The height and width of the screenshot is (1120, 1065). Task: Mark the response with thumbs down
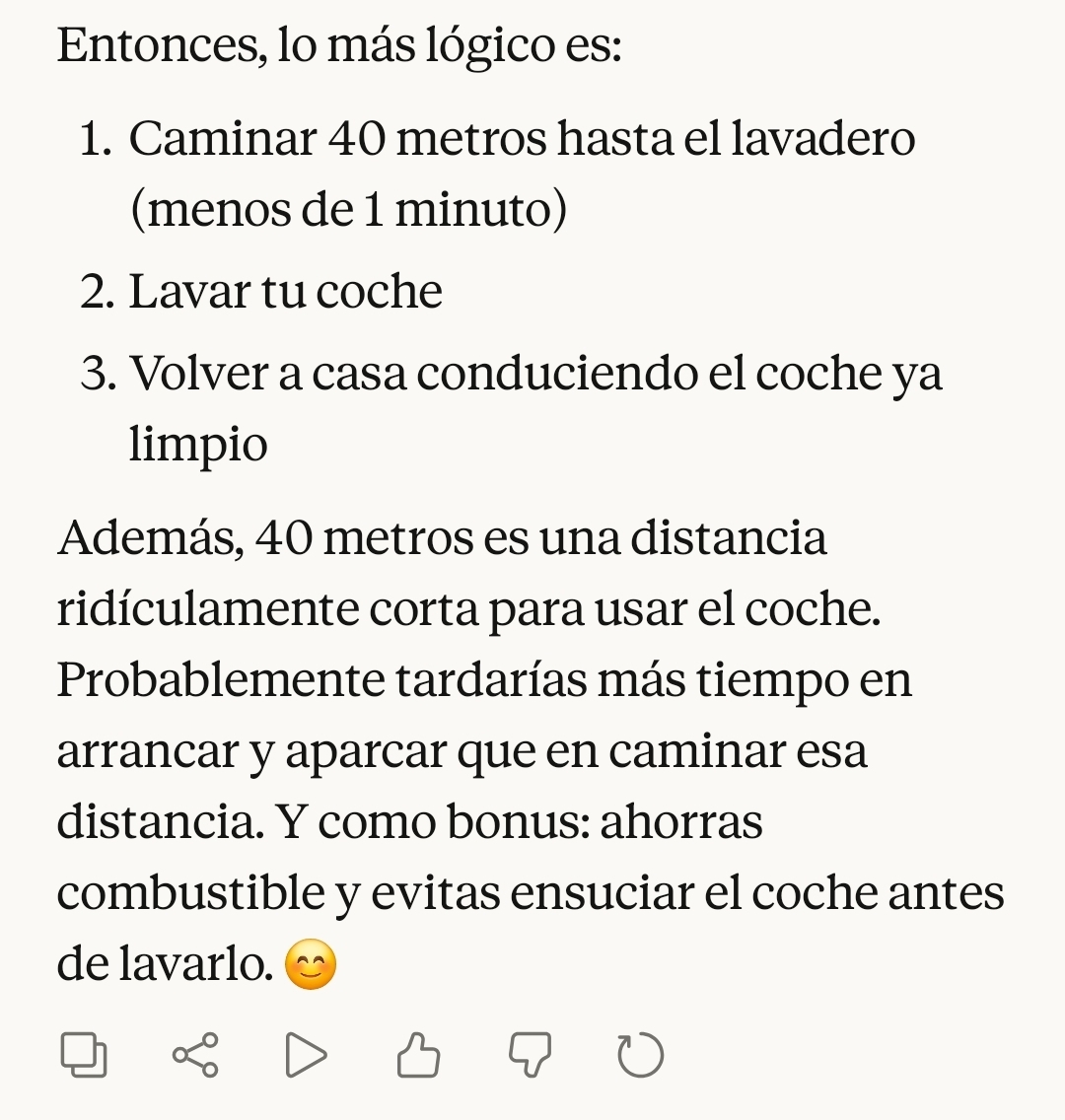tap(530, 1055)
